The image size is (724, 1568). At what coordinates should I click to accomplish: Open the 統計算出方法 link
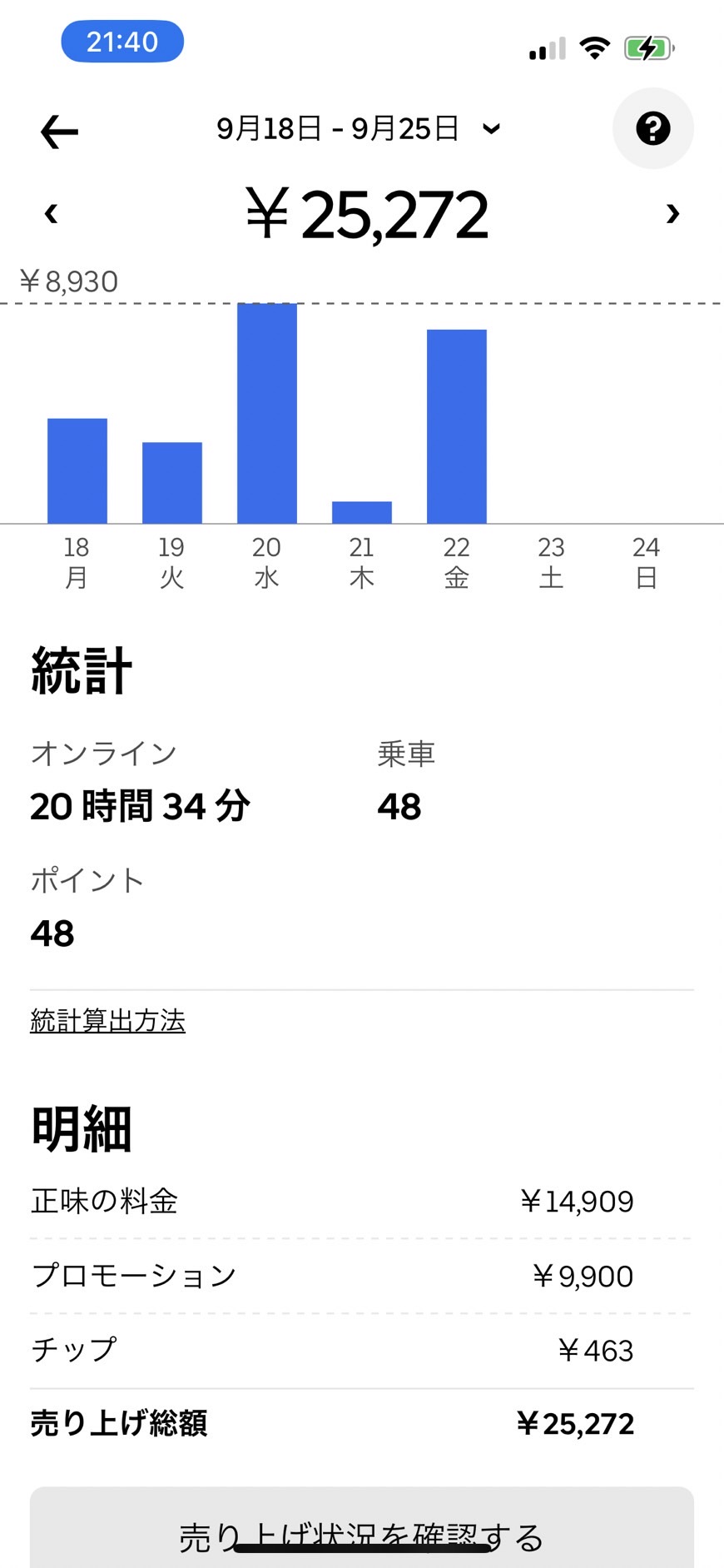[x=107, y=1020]
